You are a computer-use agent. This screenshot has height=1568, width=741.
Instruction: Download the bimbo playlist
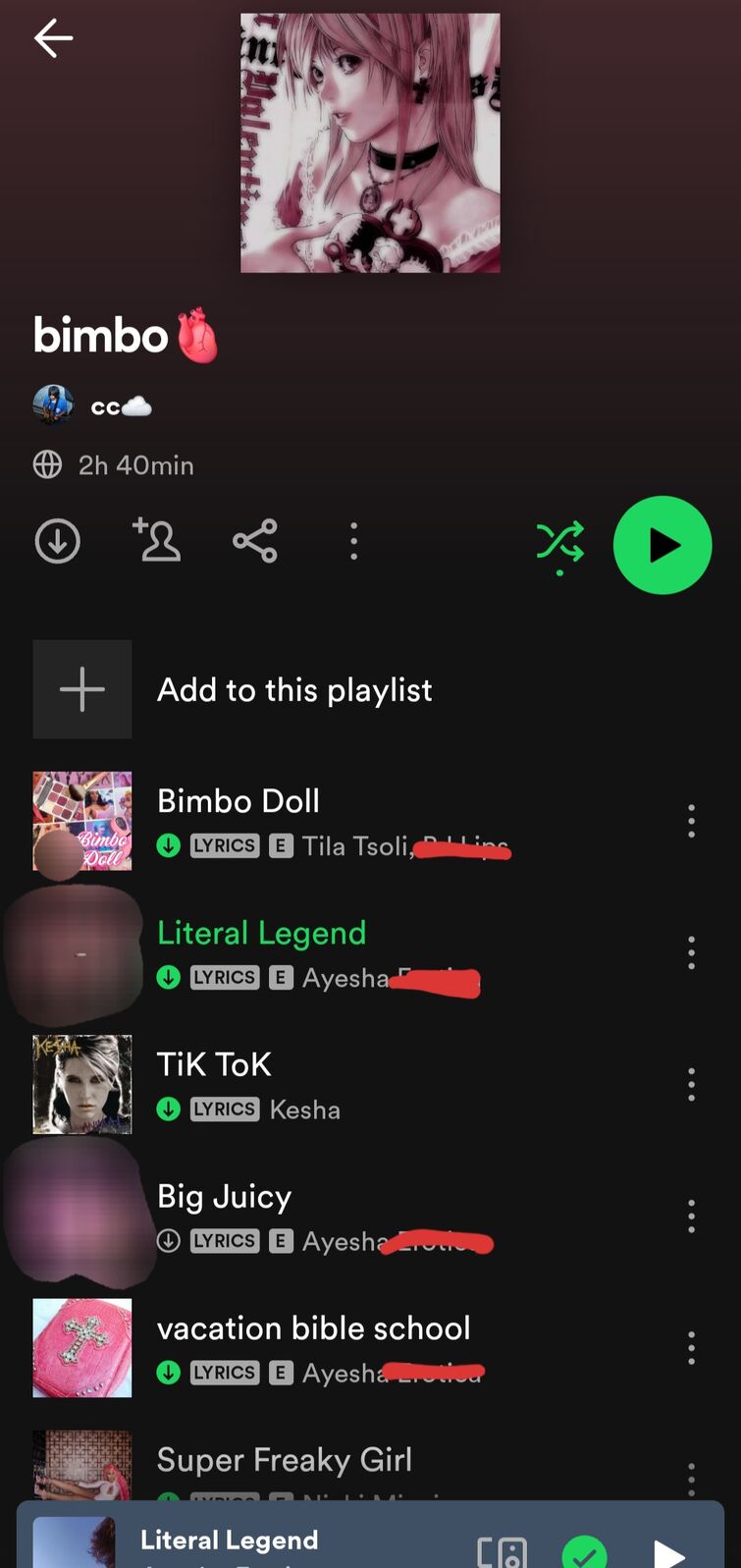tap(58, 541)
